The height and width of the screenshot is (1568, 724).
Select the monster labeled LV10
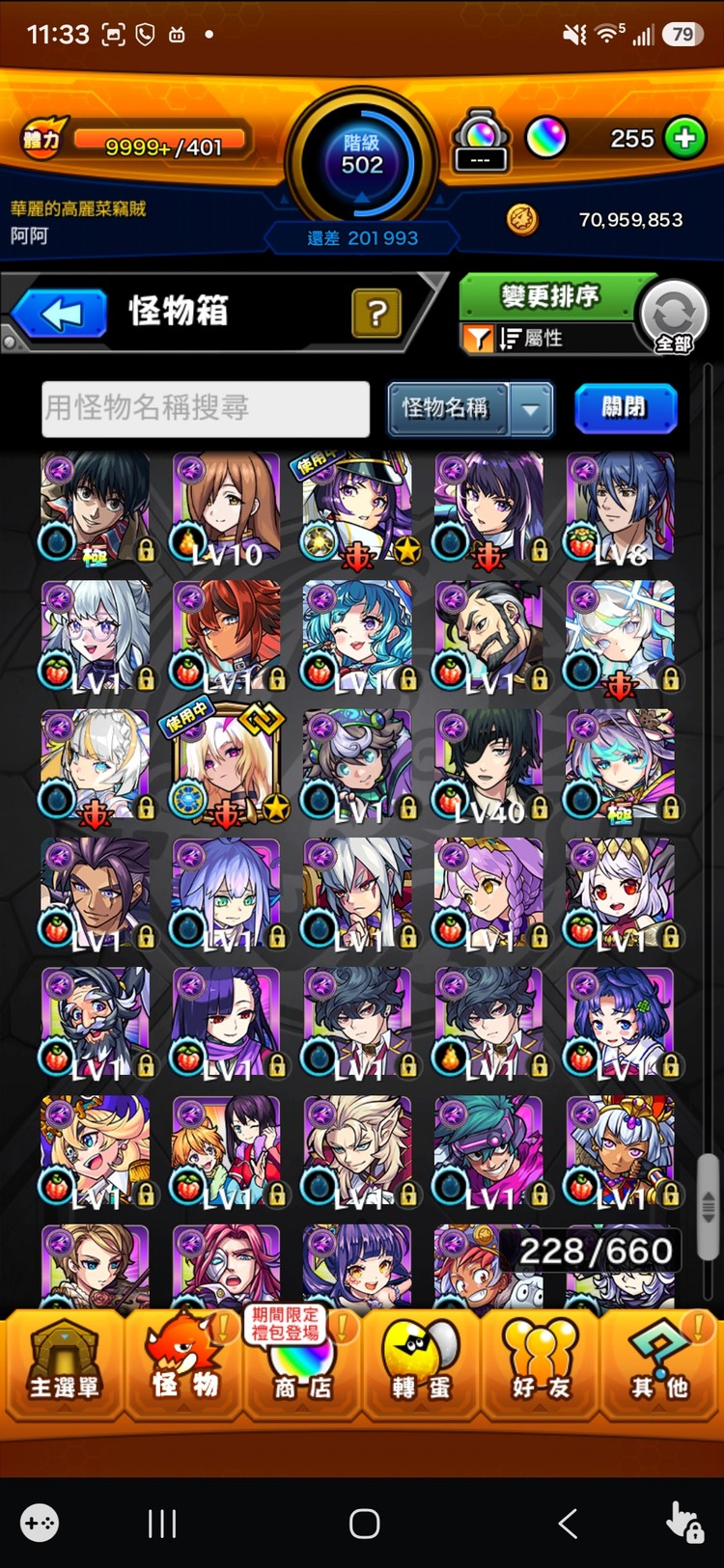point(226,508)
